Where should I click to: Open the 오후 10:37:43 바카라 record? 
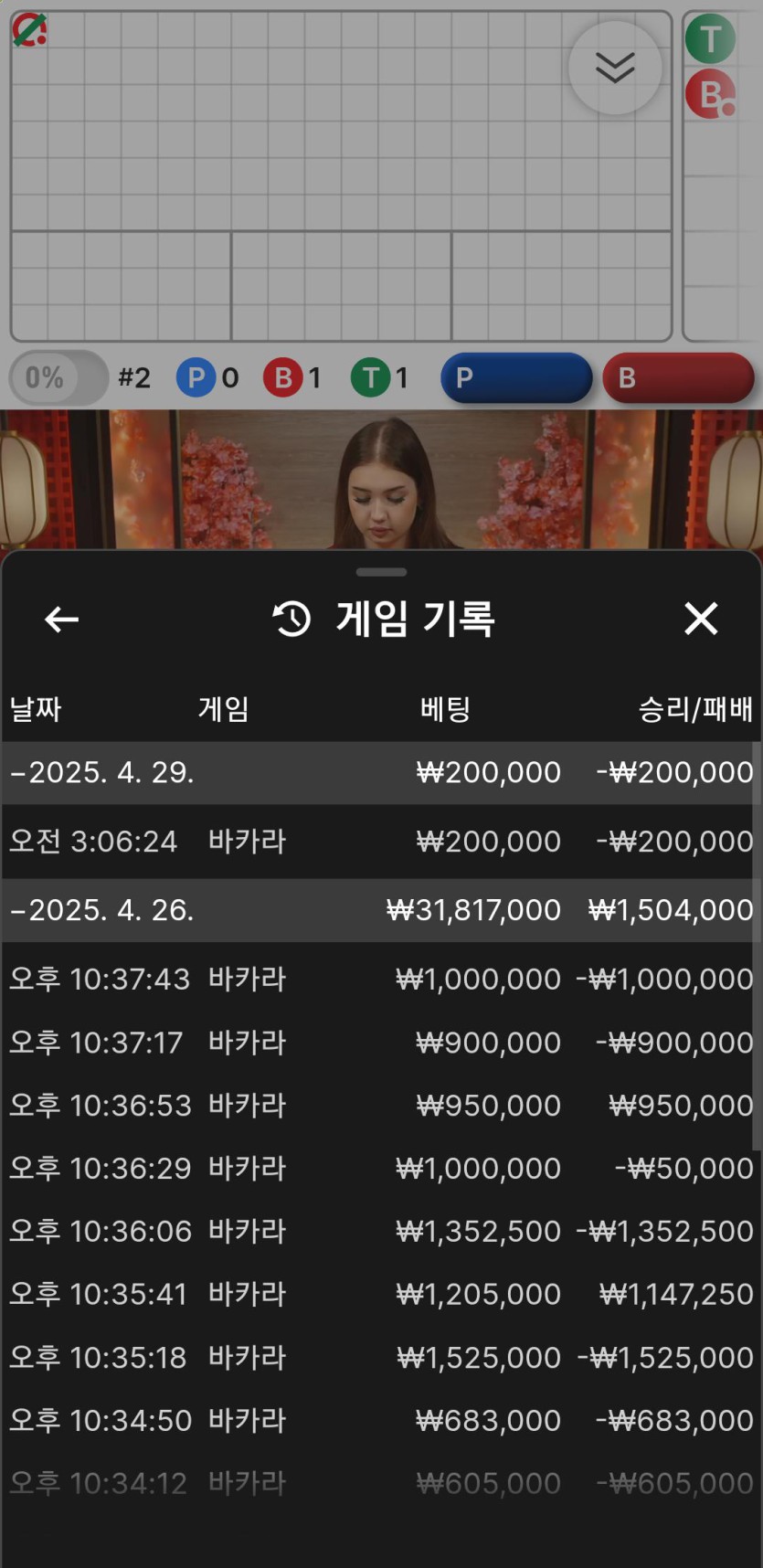(380, 980)
